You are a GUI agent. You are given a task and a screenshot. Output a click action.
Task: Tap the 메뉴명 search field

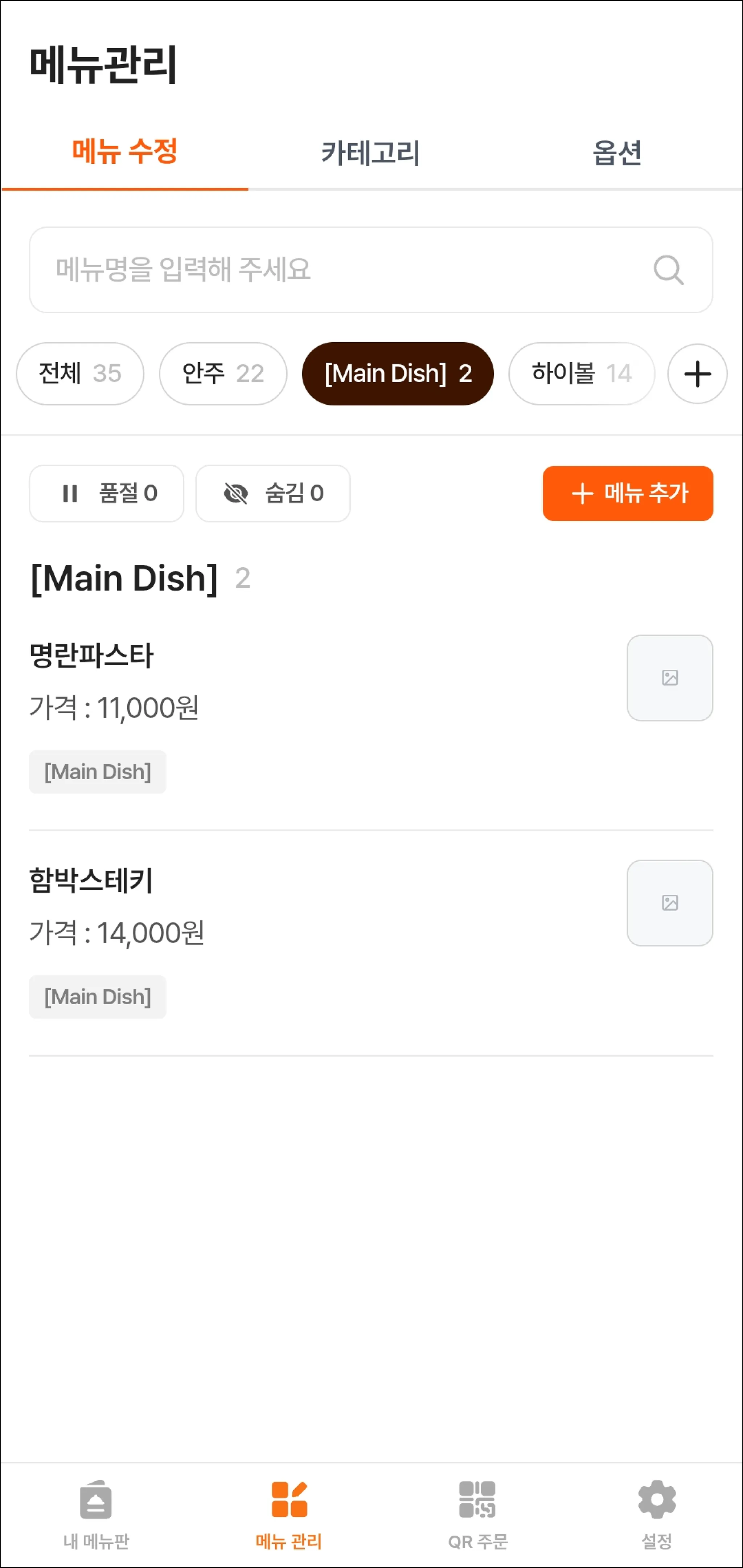(x=341, y=270)
